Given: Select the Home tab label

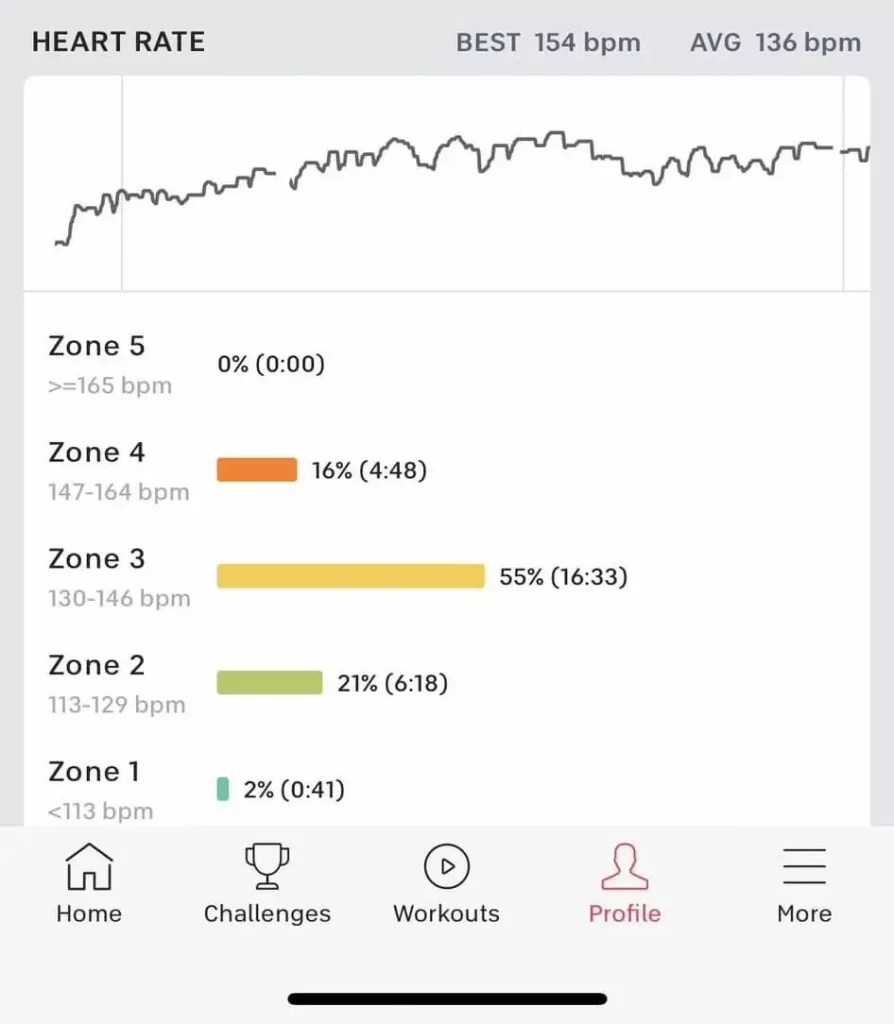Looking at the screenshot, I should coord(88,913).
